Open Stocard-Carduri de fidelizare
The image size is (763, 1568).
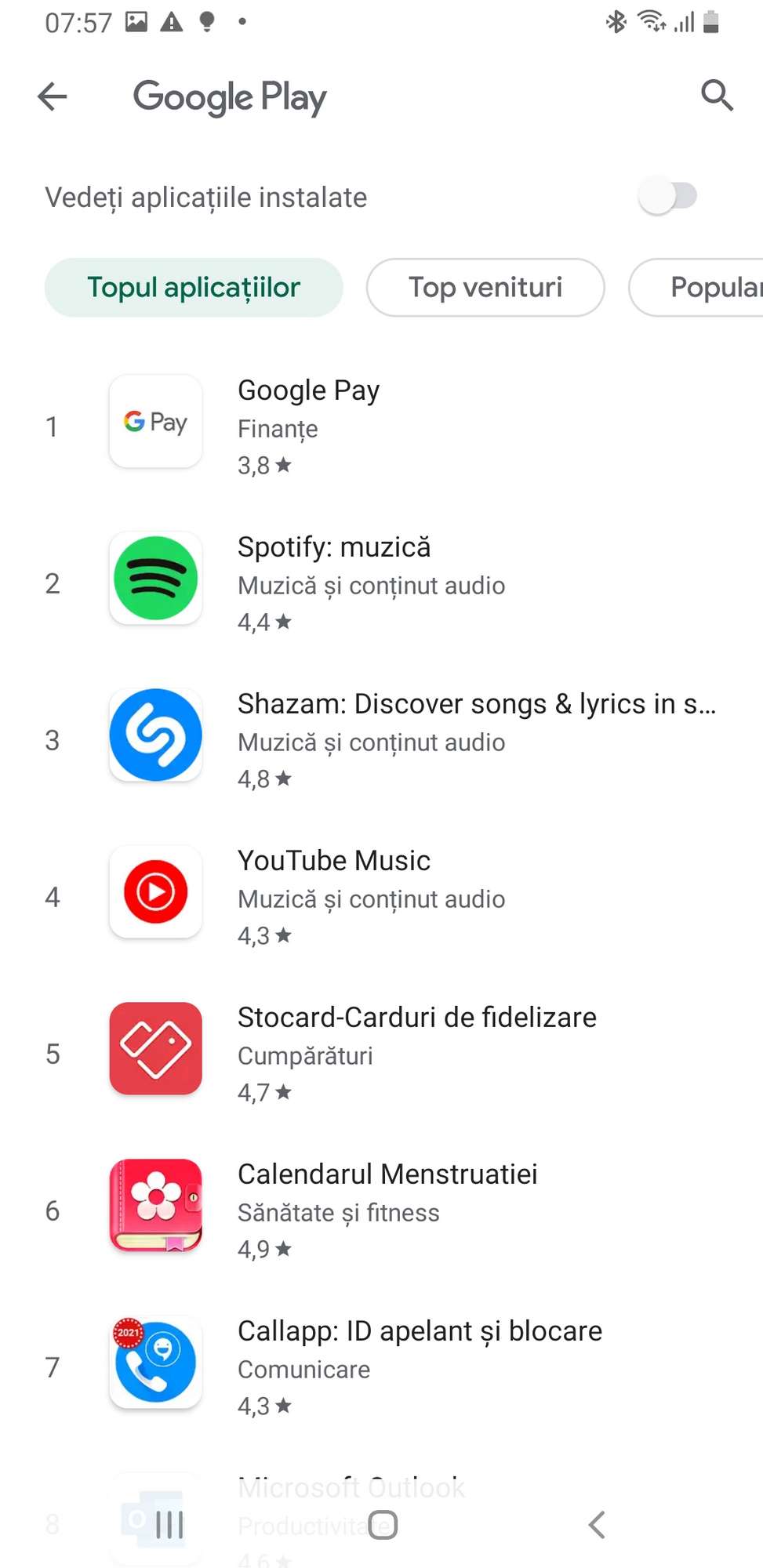coord(381,1054)
